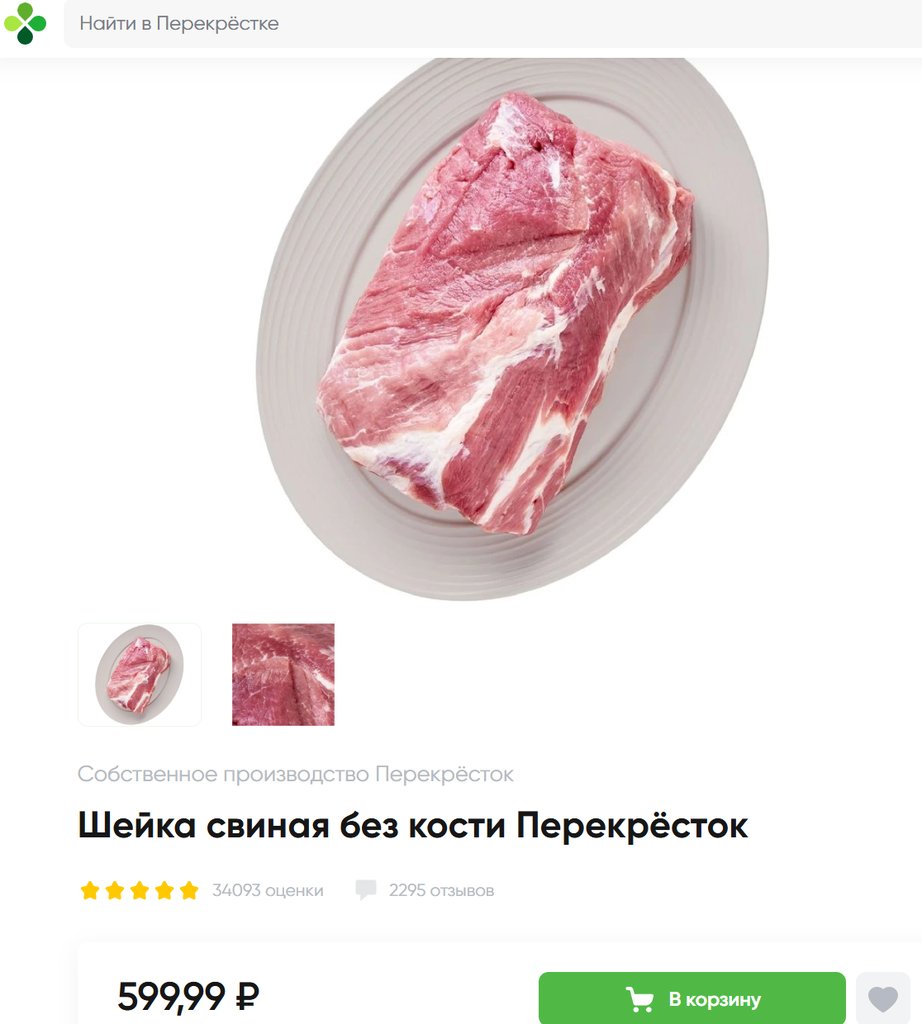Read the 2295 отзывов reviews
This screenshot has height=1024, width=922.
pyautogui.click(x=440, y=890)
